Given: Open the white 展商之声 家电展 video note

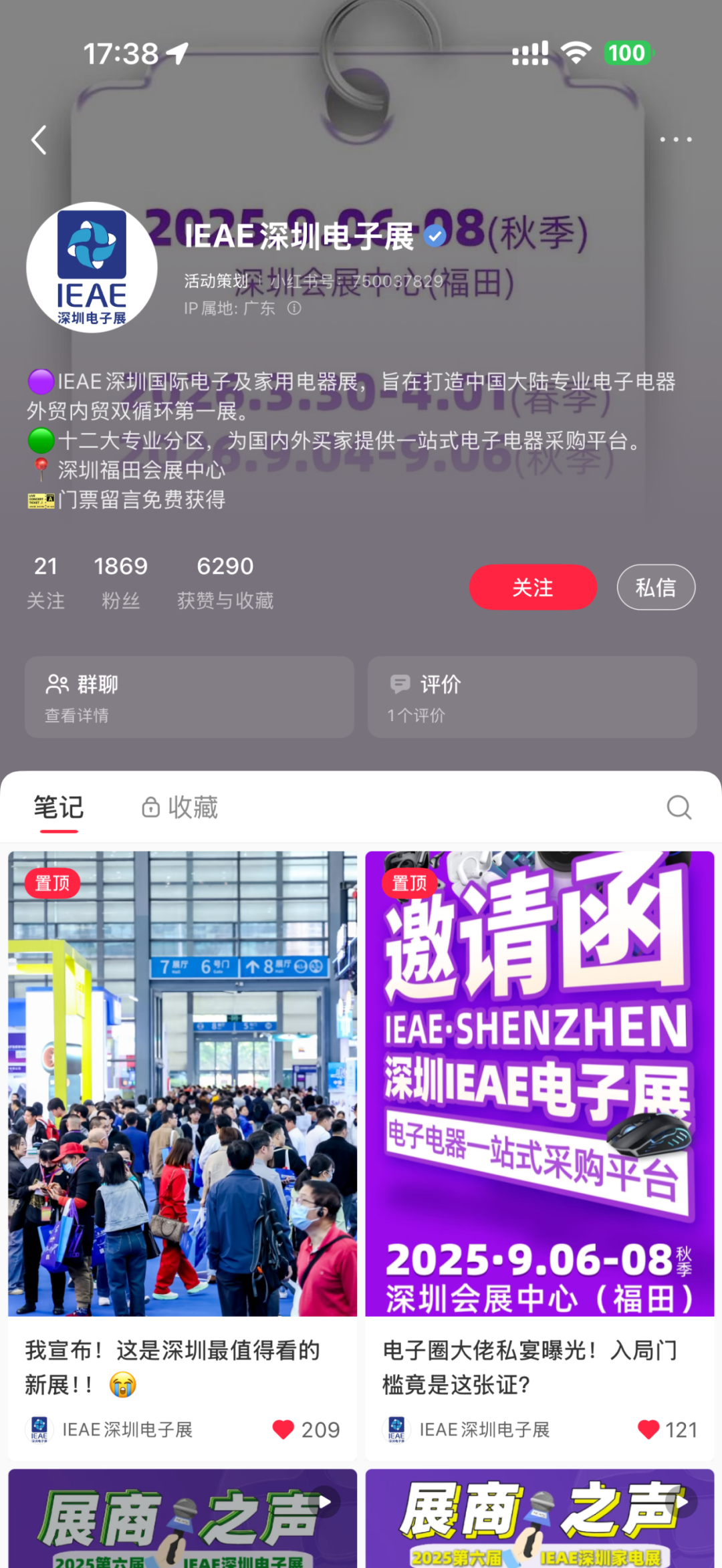Looking at the screenshot, I should pyautogui.click(x=539, y=1521).
